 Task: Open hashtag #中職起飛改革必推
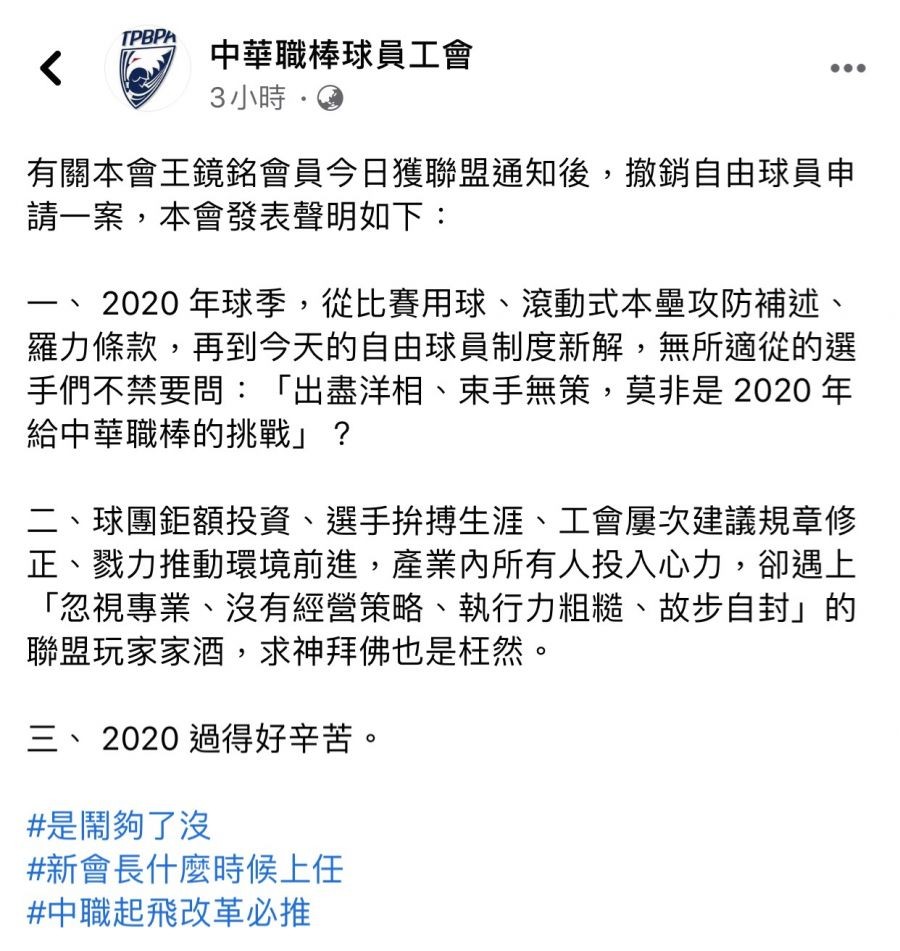169,912
